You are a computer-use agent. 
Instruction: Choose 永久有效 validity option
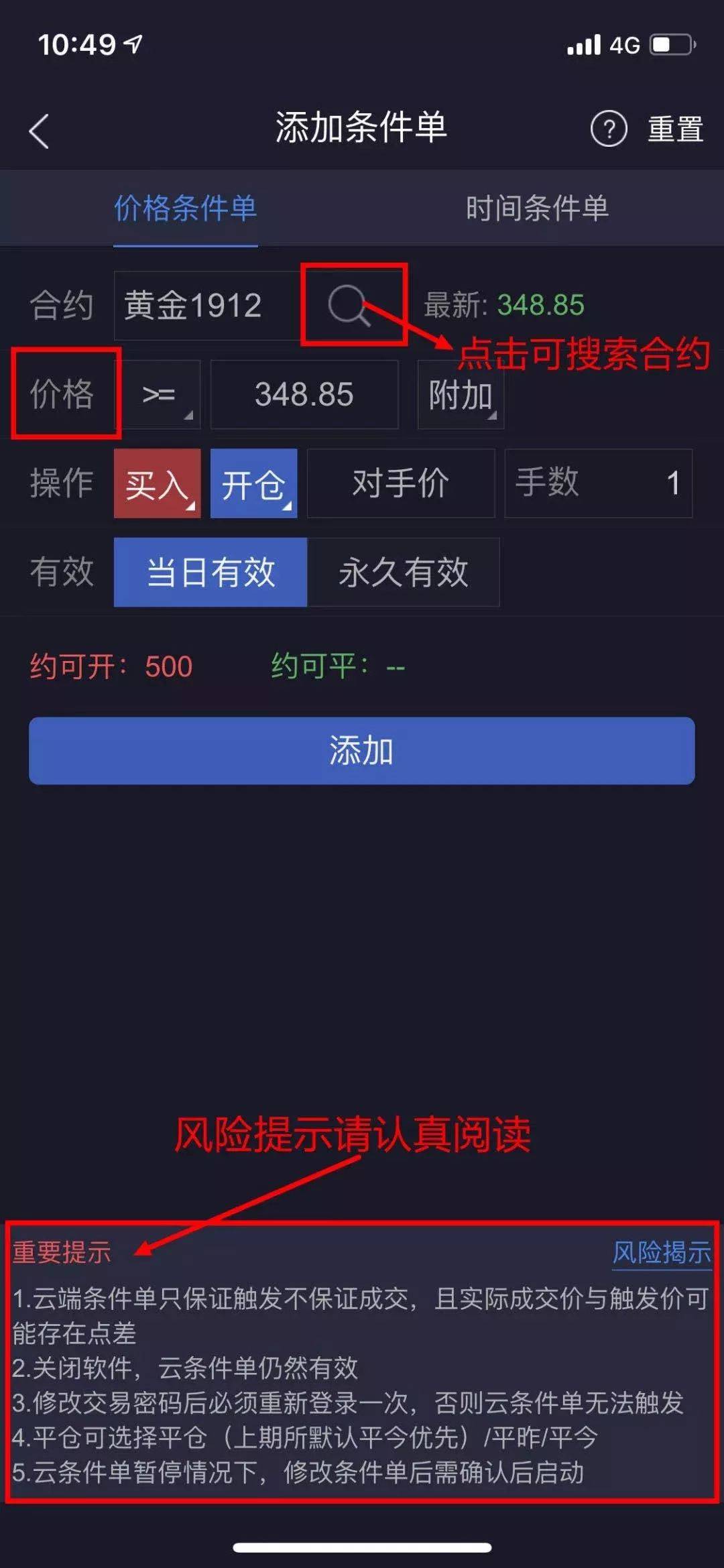click(403, 572)
